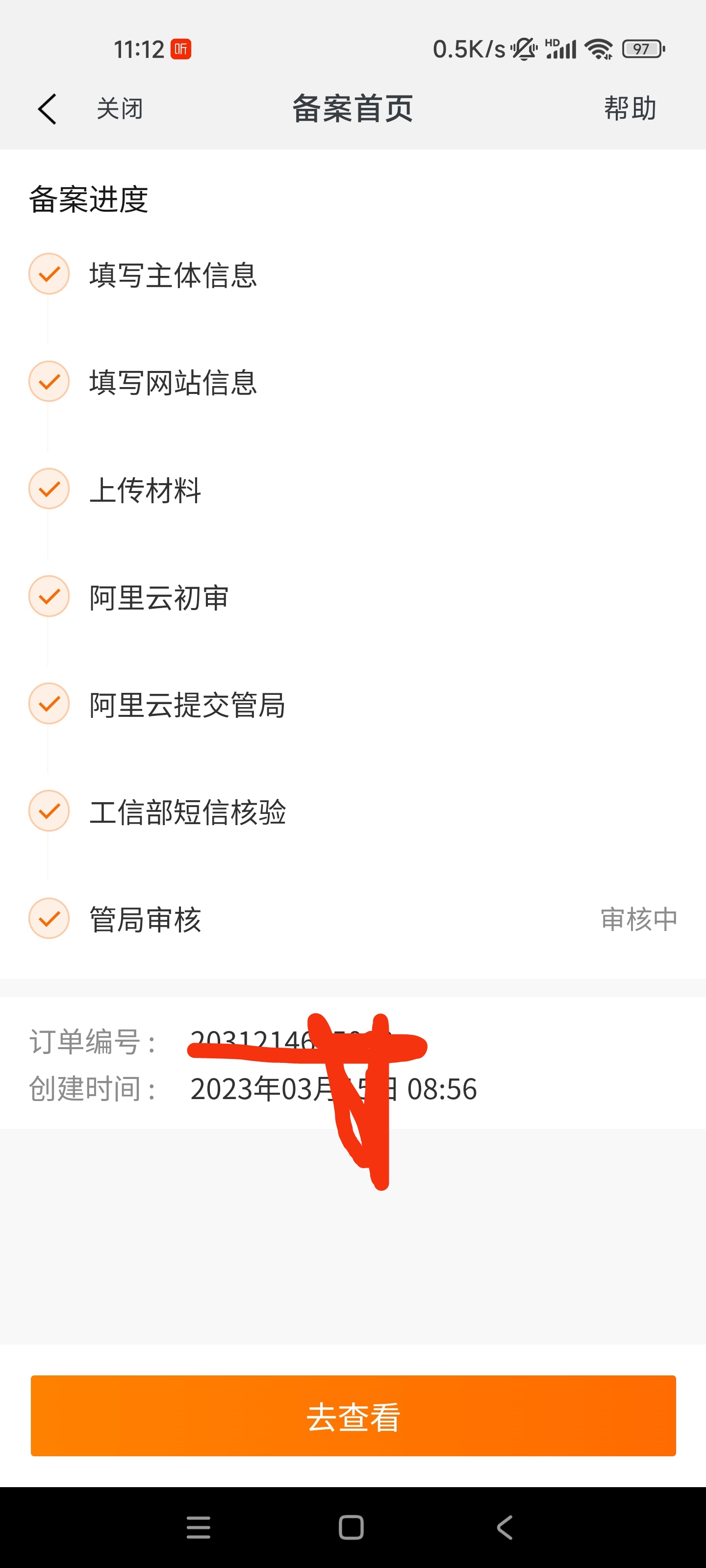Tap the checkmark beside 阿里云初审
The height and width of the screenshot is (1568, 706).
coord(49,595)
